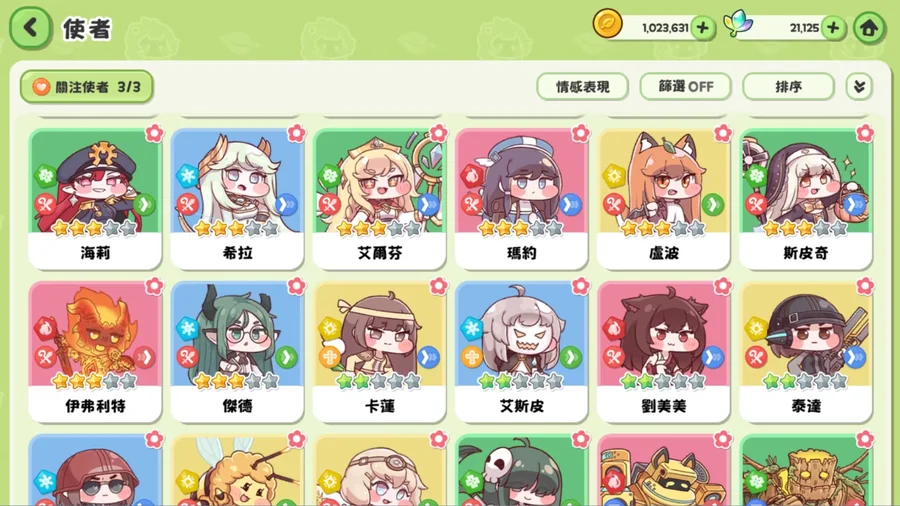Screen dimensions: 900x506
Task: Open the 情感表現 view
Action: [582, 87]
